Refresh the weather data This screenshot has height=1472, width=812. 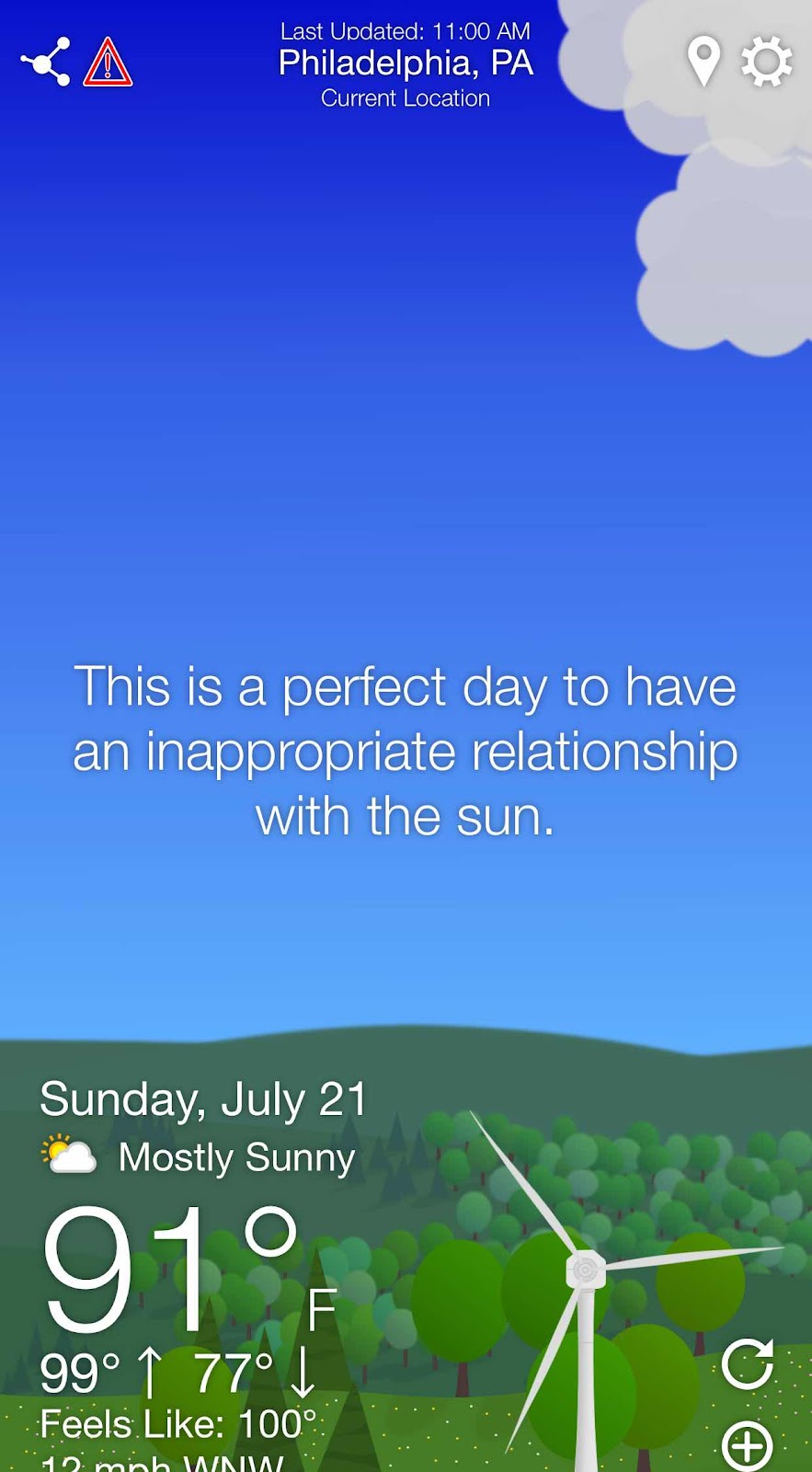[x=747, y=1363]
